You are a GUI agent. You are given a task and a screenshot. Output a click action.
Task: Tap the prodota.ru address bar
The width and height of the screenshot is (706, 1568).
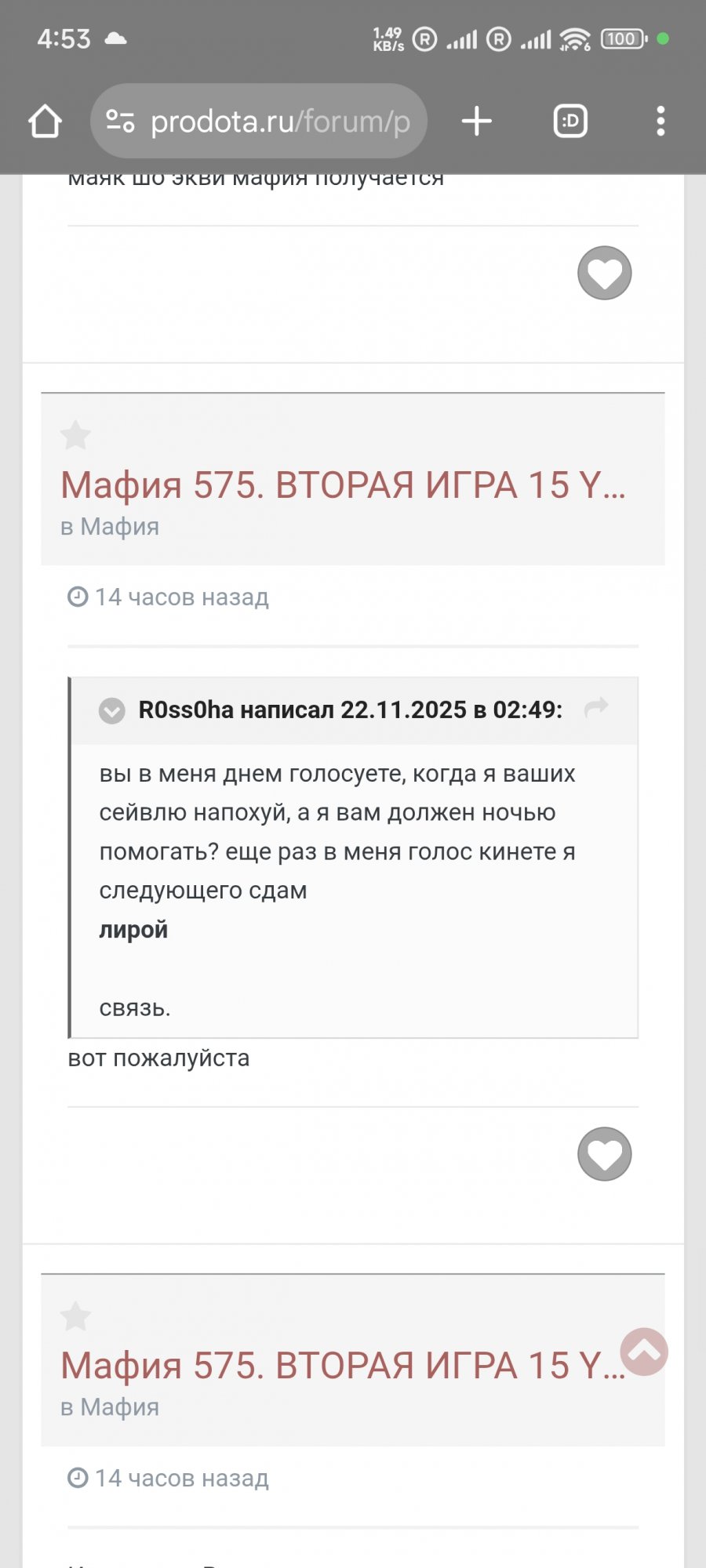pos(259,122)
